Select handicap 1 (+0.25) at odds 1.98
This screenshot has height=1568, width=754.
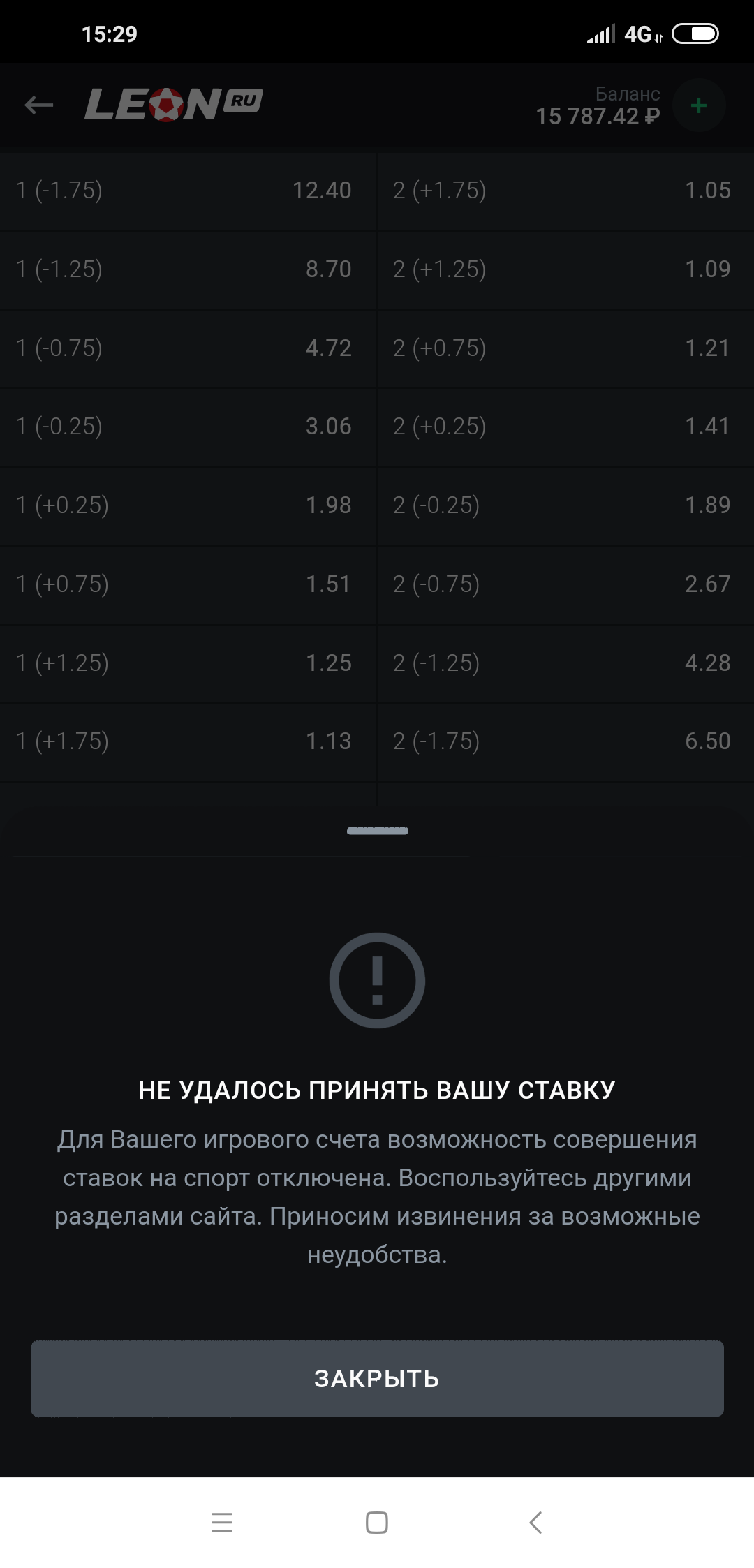187,505
